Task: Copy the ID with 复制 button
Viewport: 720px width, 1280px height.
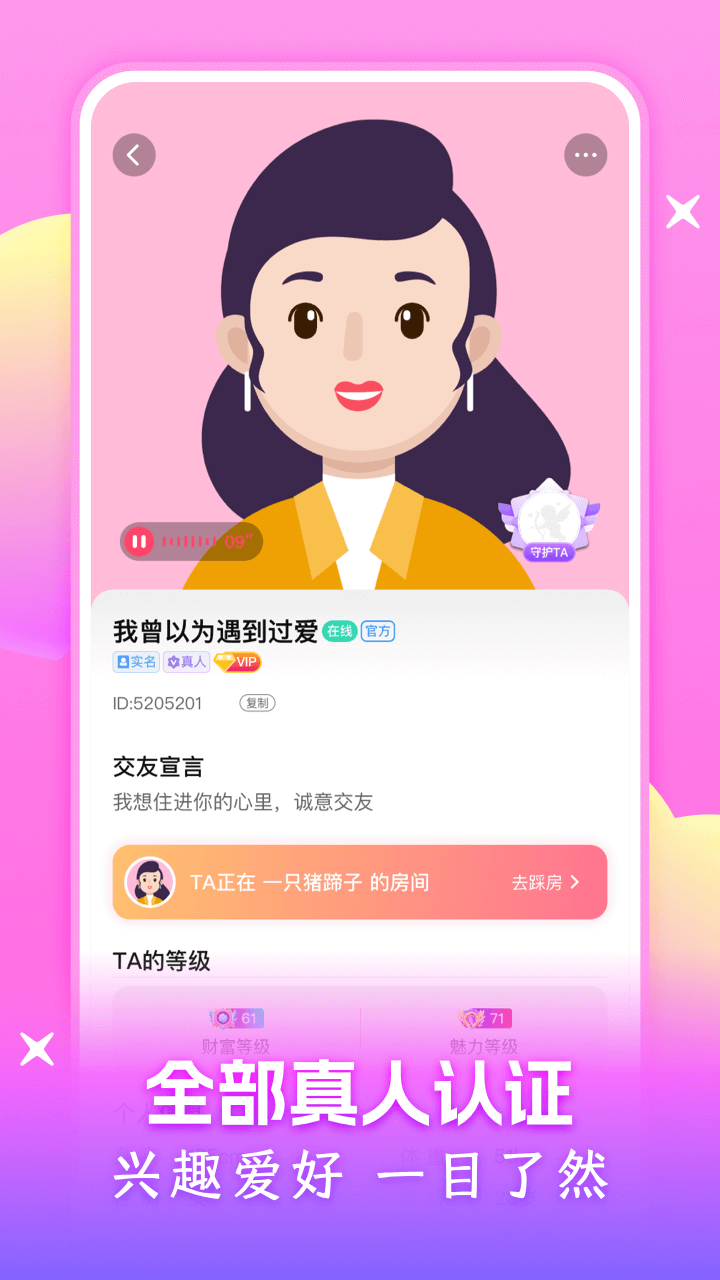Action: 256,703
